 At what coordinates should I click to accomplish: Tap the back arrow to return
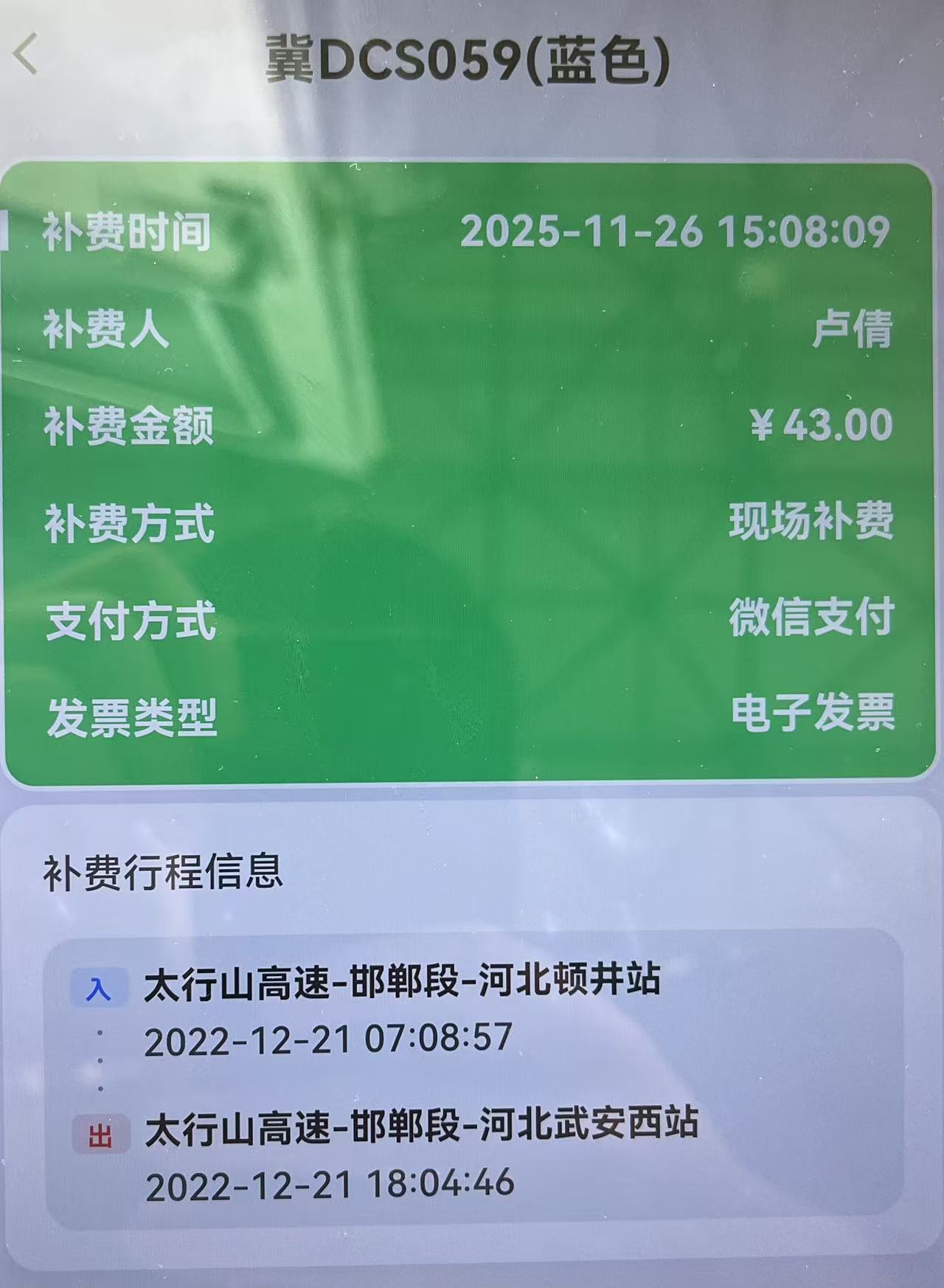click(24, 53)
